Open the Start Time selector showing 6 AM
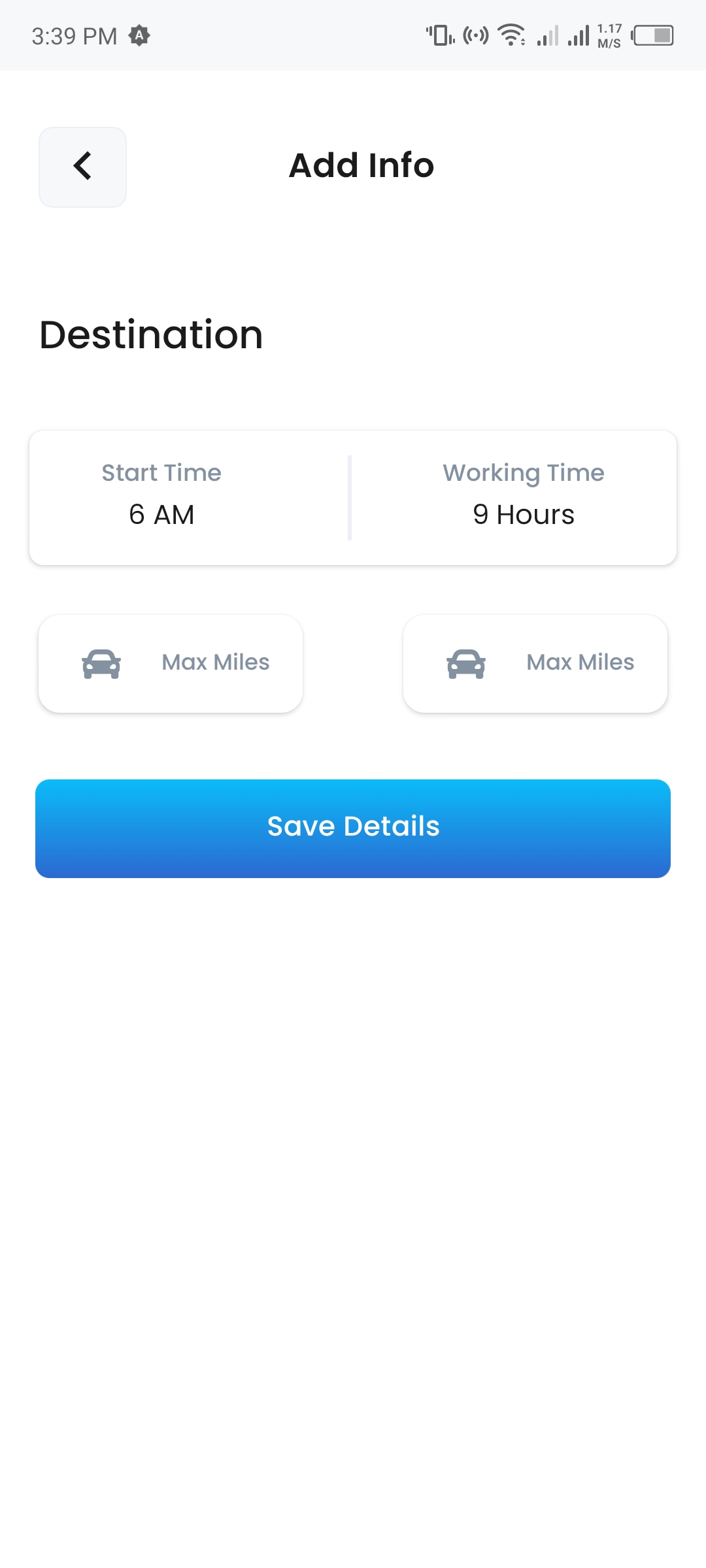 [x=161, y=514]
